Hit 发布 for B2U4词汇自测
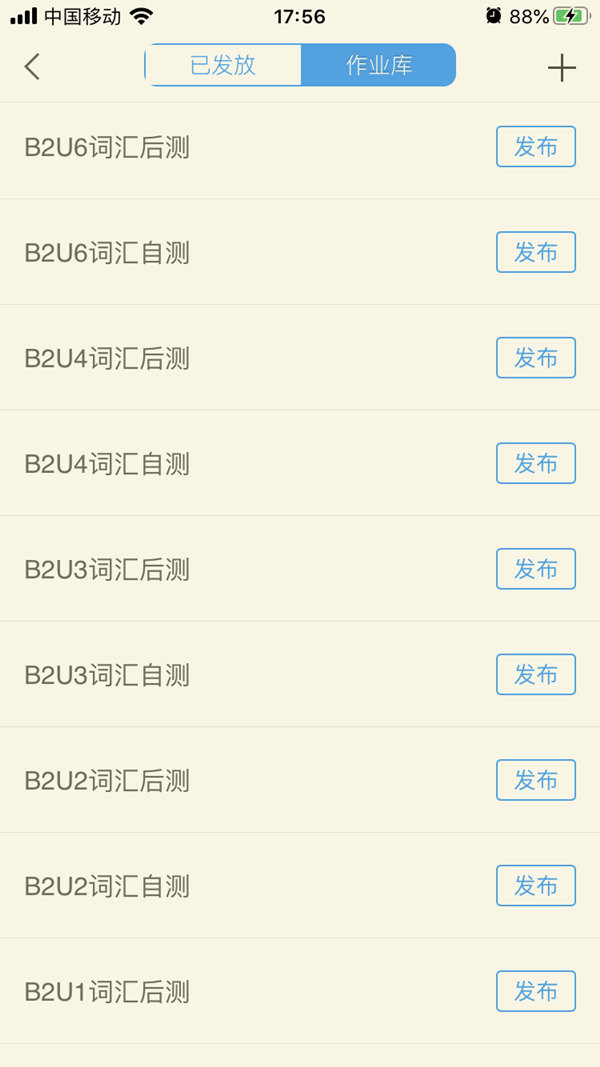The image size is (600, 1067). [x=536, y=463]
